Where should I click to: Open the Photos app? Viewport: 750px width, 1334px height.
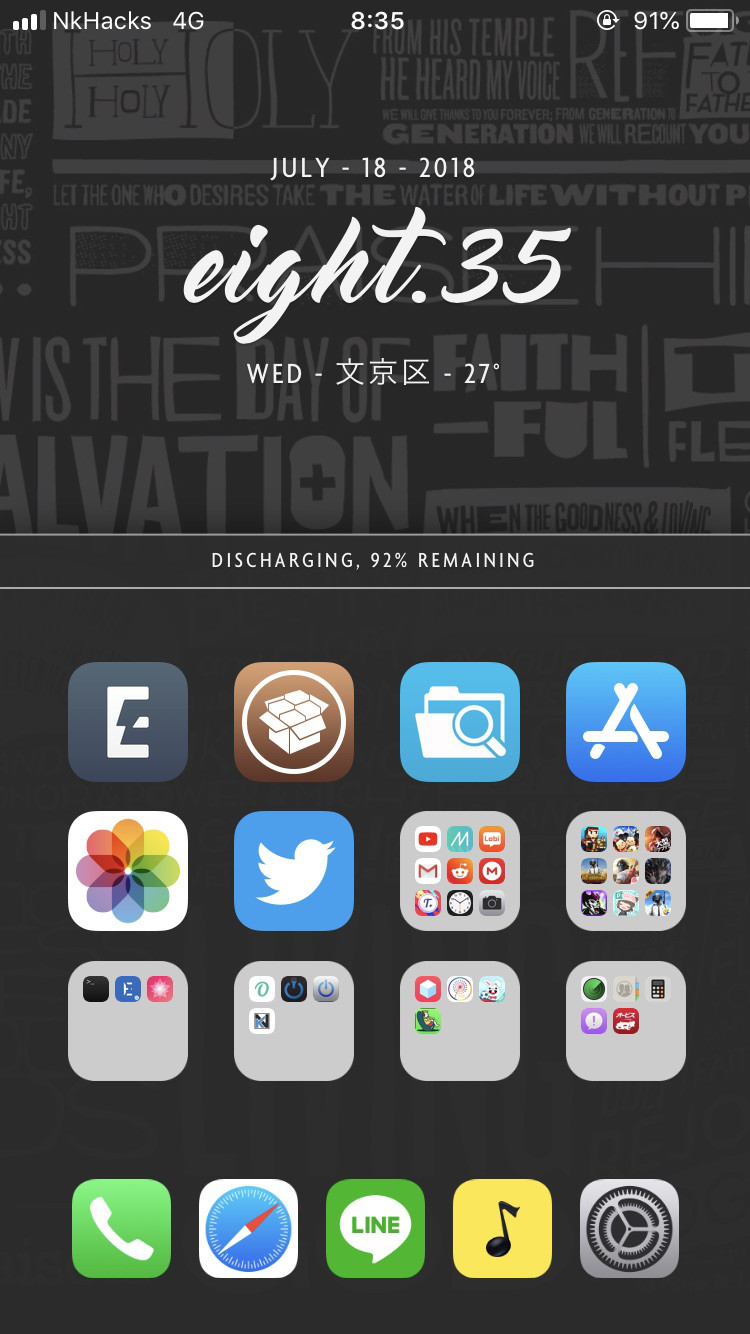coord(128,871)
